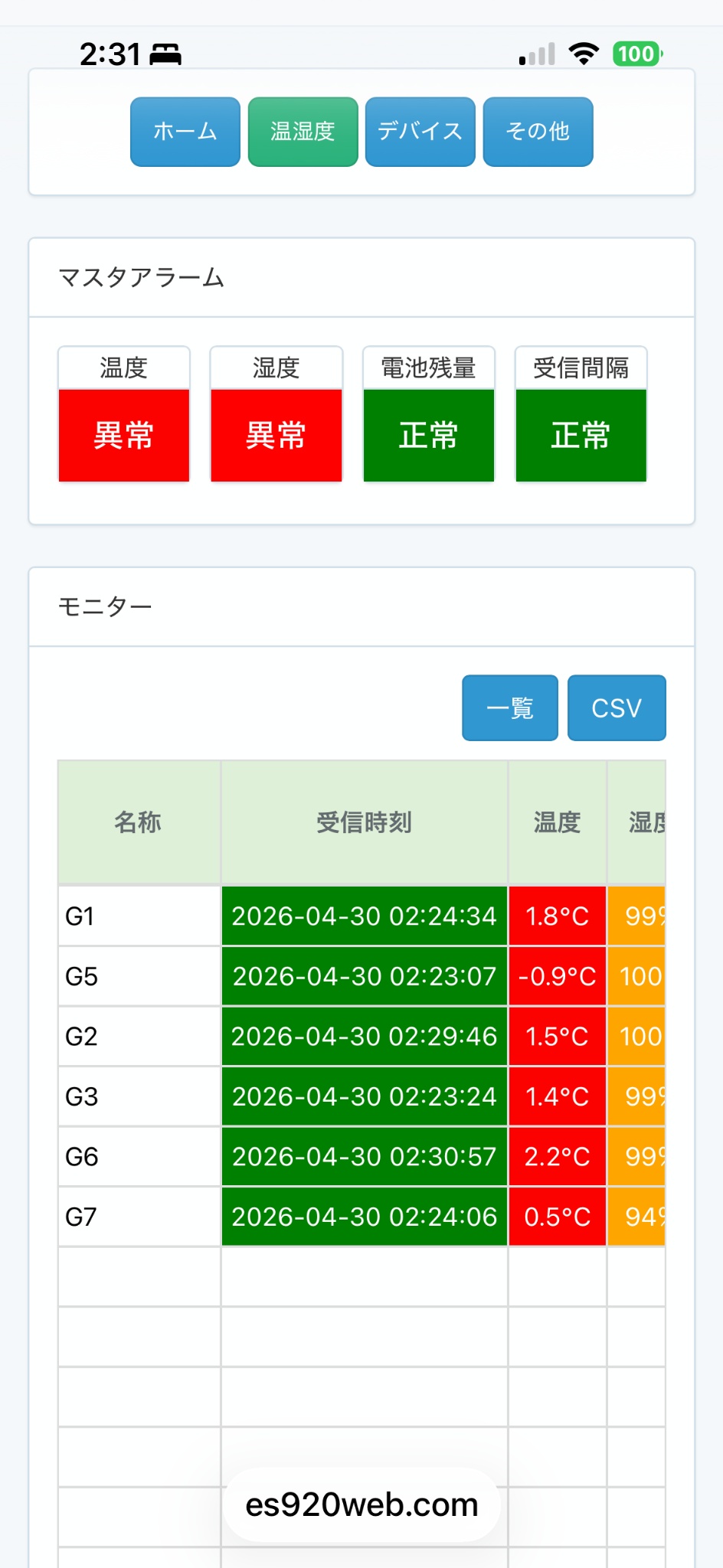Tap the es920web.com address bar
723x1568 pixels.
[x=361, y=1504]
